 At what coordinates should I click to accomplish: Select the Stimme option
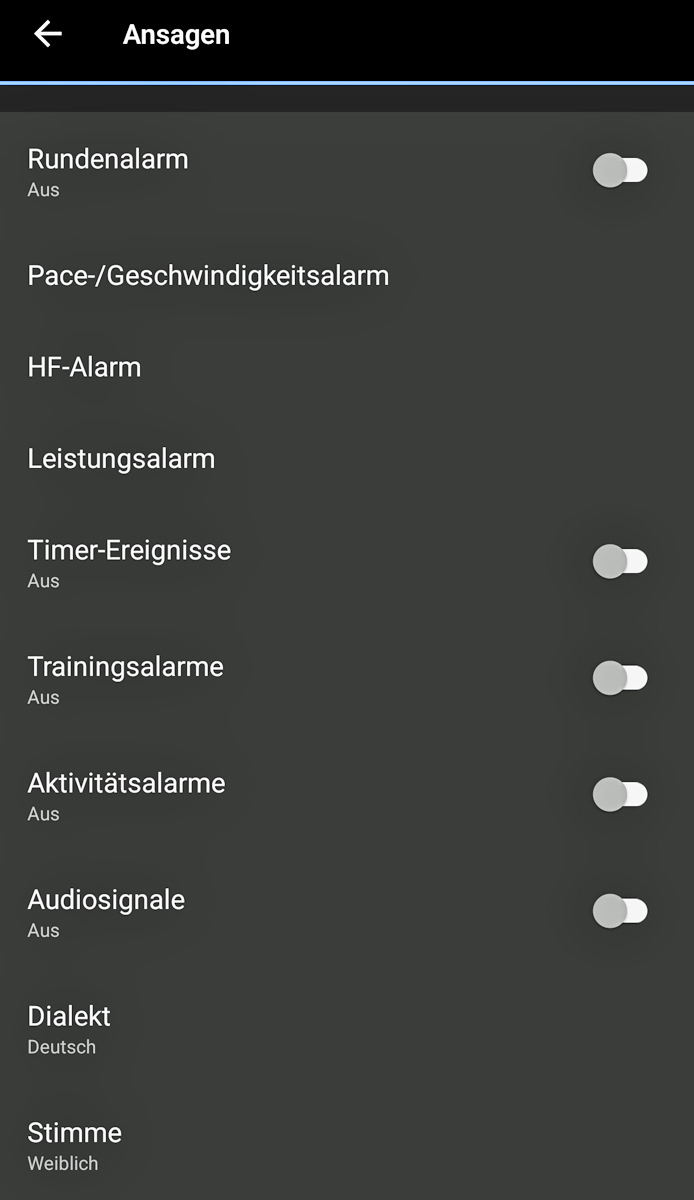click(x=75, y=1145)
